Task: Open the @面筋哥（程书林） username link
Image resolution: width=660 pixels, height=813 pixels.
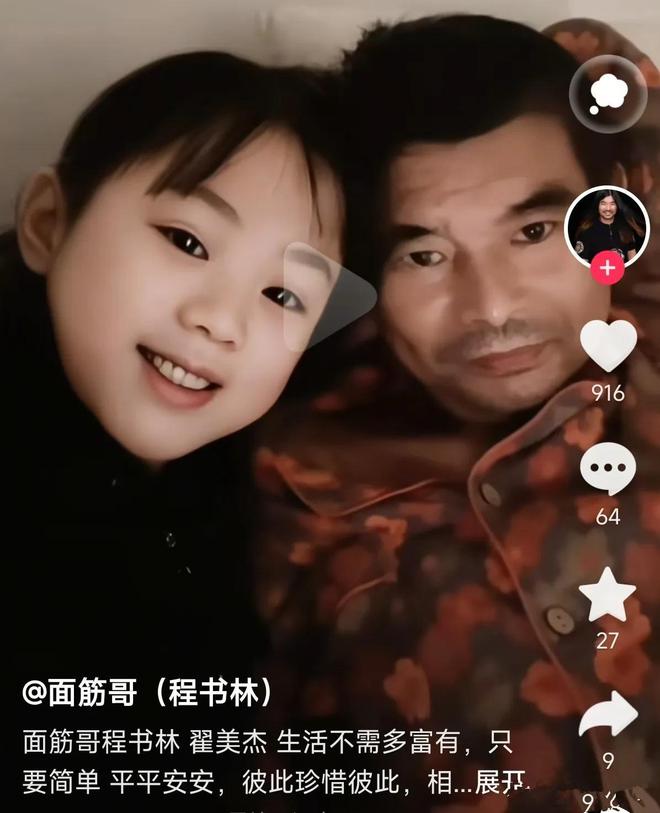Action: 147,693
